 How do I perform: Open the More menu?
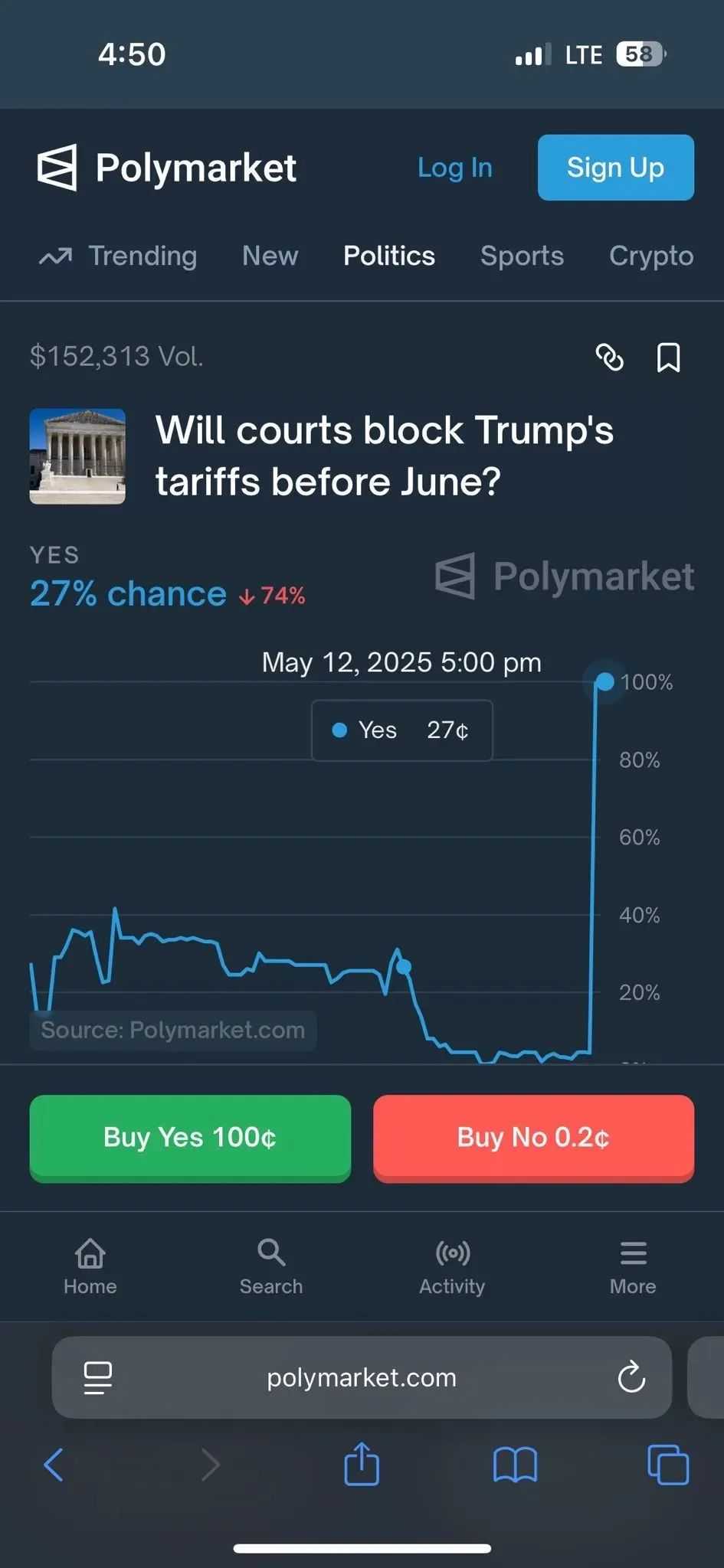633,1266
